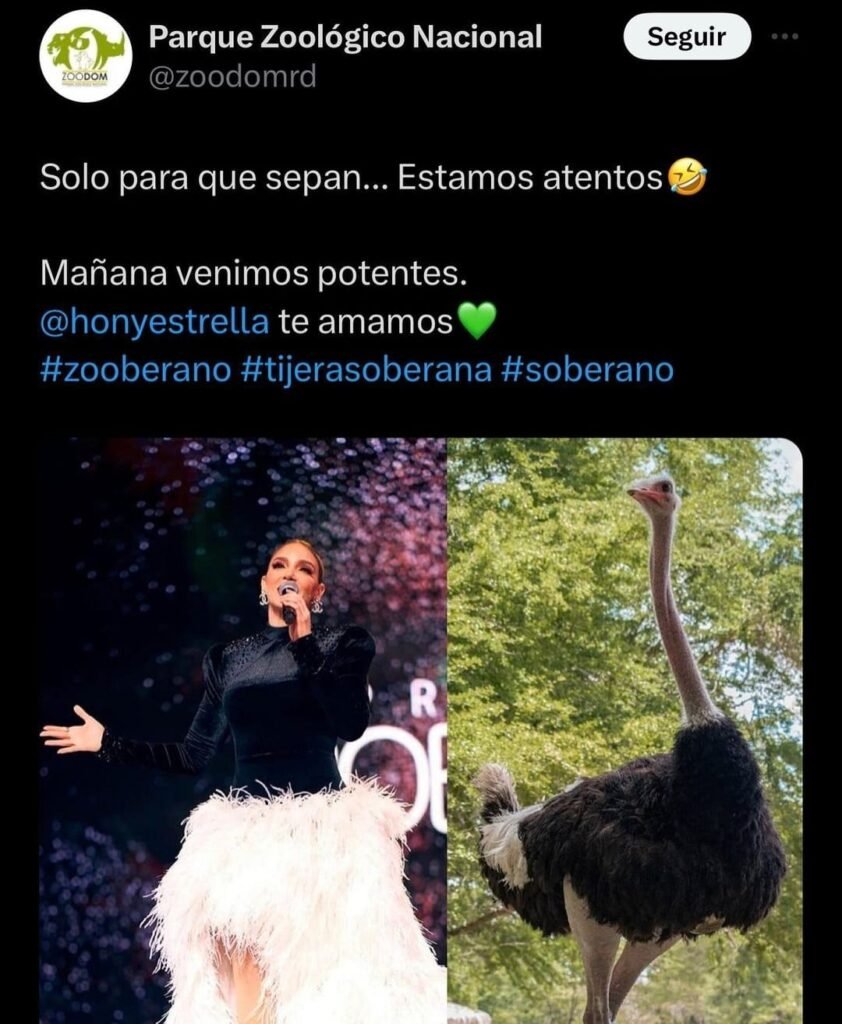View the ostrich photo
The height and width of the screenshot is (1024, 842).
625,730
